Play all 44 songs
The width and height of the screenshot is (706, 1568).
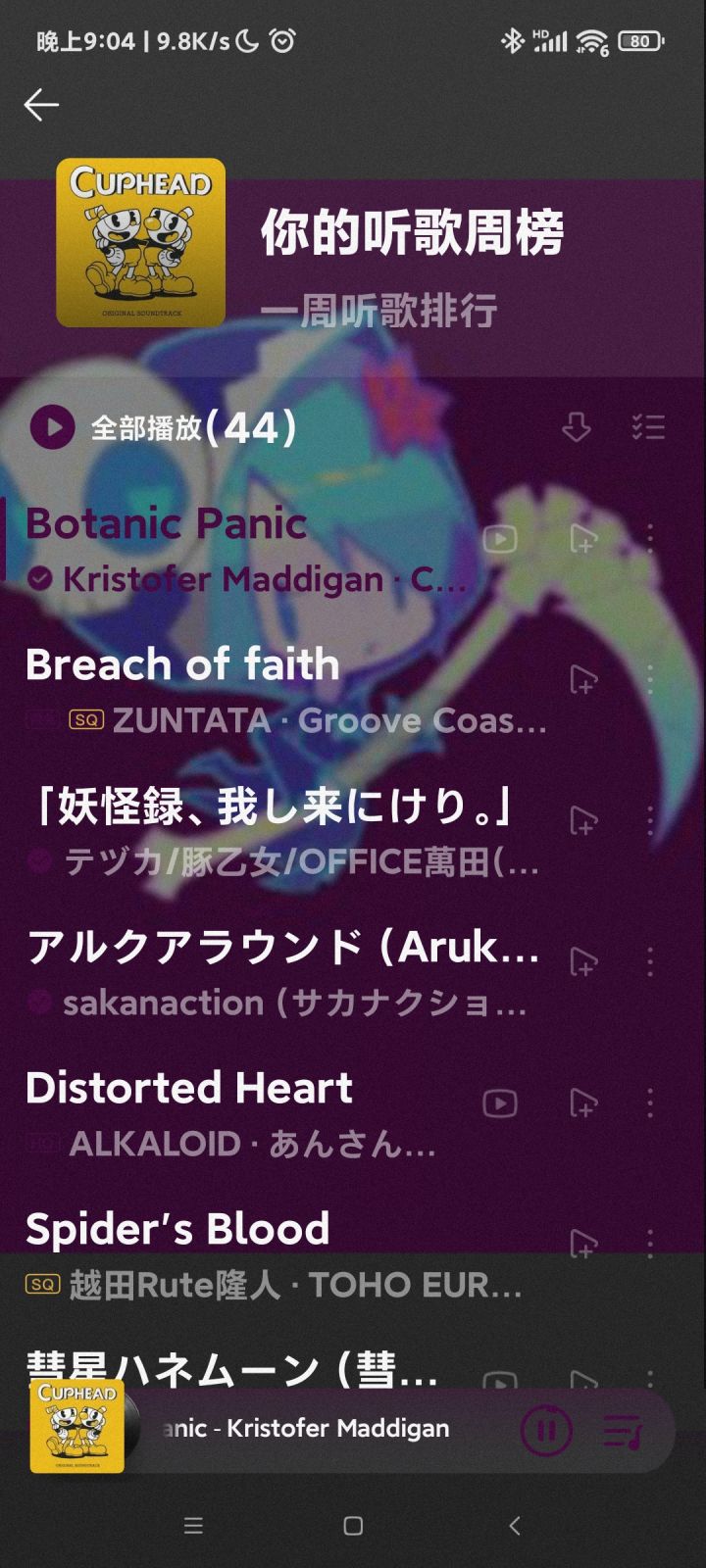tap(163, 427)
